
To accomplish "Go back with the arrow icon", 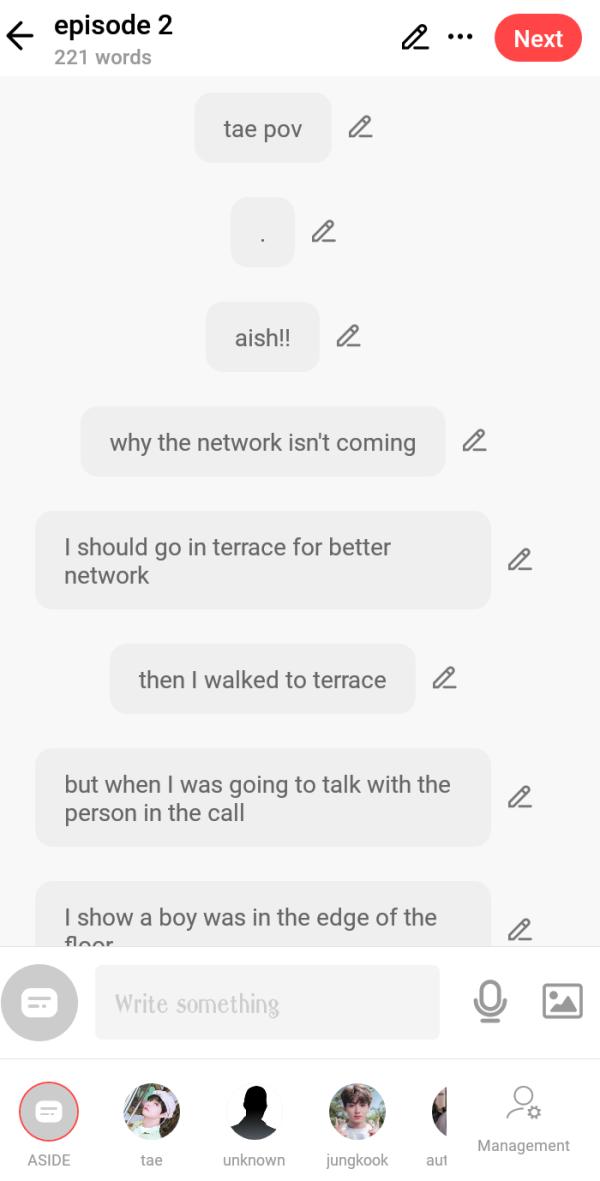I will [x=20, y=38].
